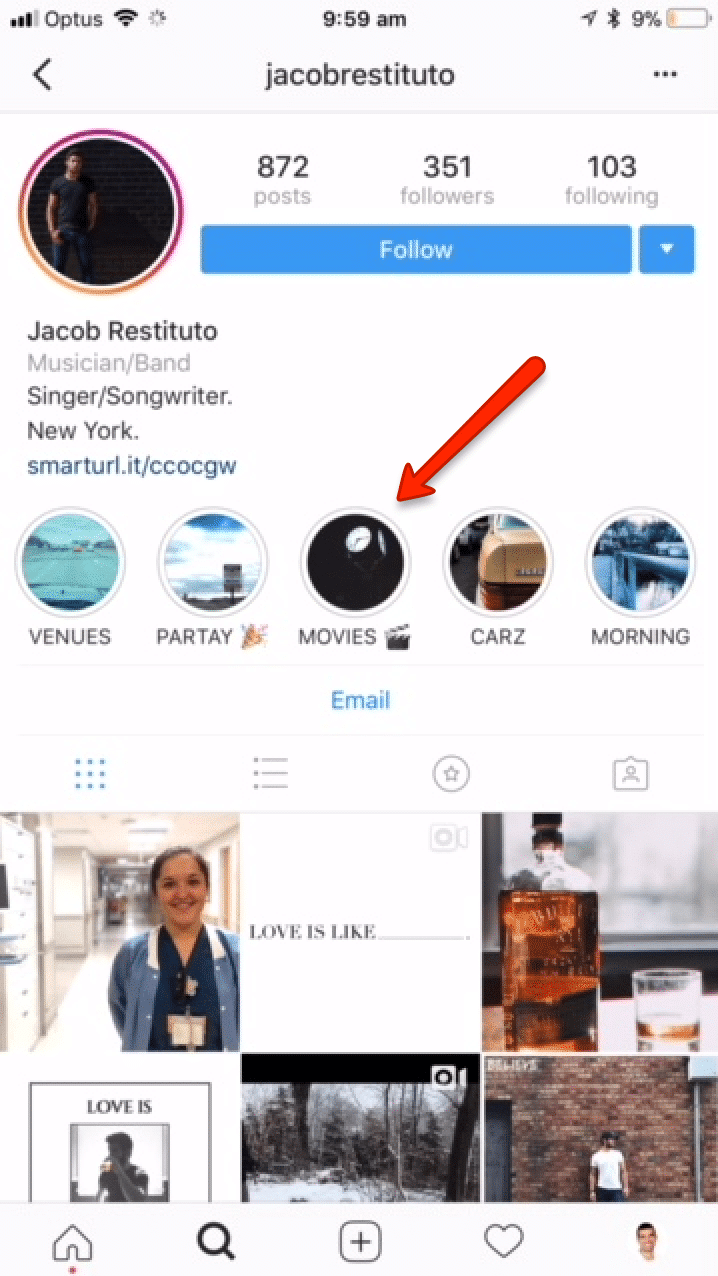Open the smarturl.it/ccocgw link
Image resolution: width=718 pixels, height=1276 pixels.
click(132, 465)
